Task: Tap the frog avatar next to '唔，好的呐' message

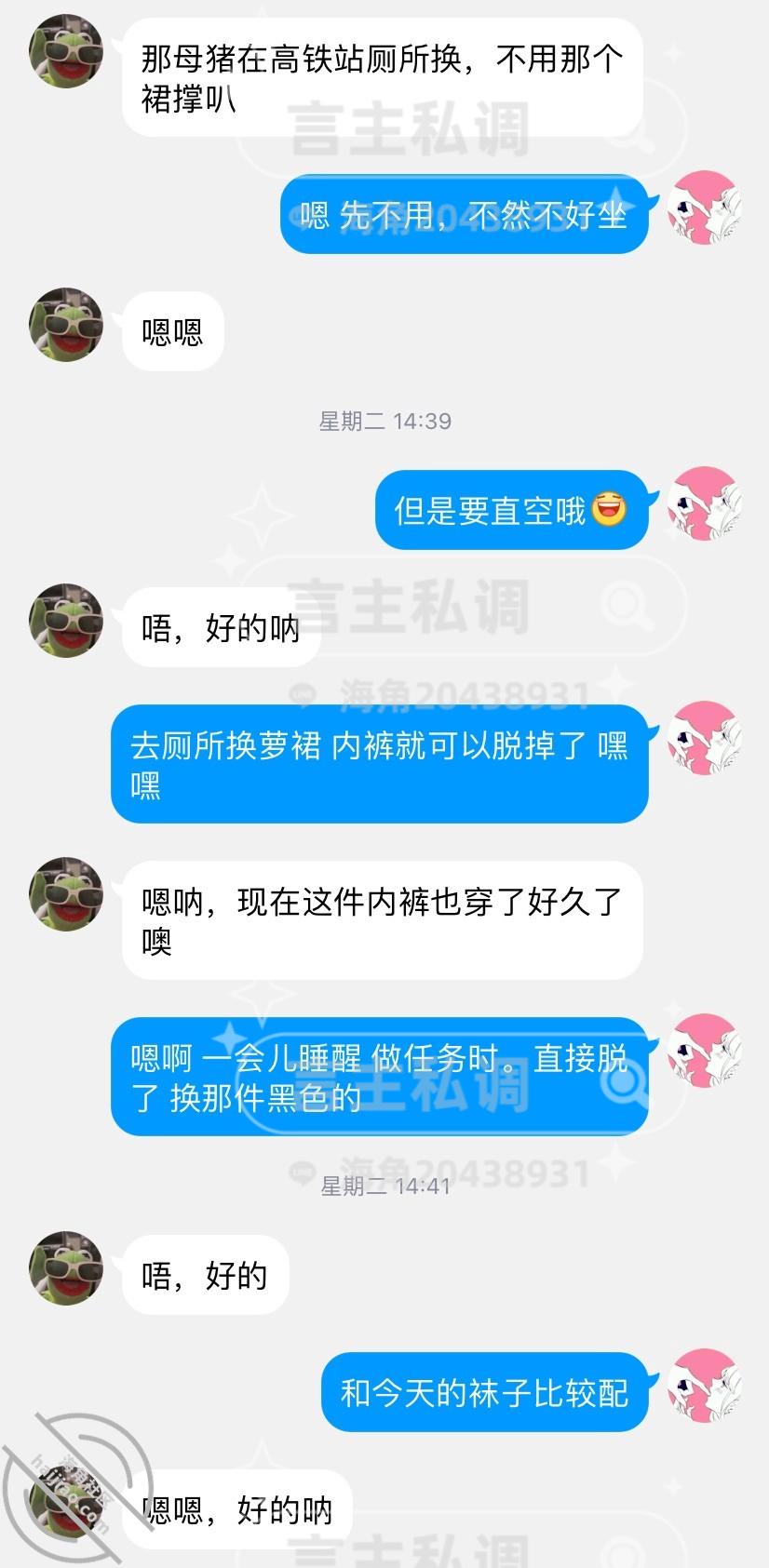Action: (65, 621)
